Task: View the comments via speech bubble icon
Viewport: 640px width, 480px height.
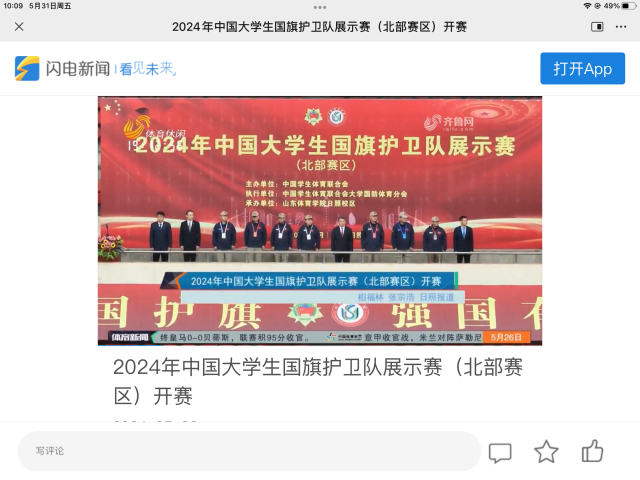Action: click(x=500, y=452)
